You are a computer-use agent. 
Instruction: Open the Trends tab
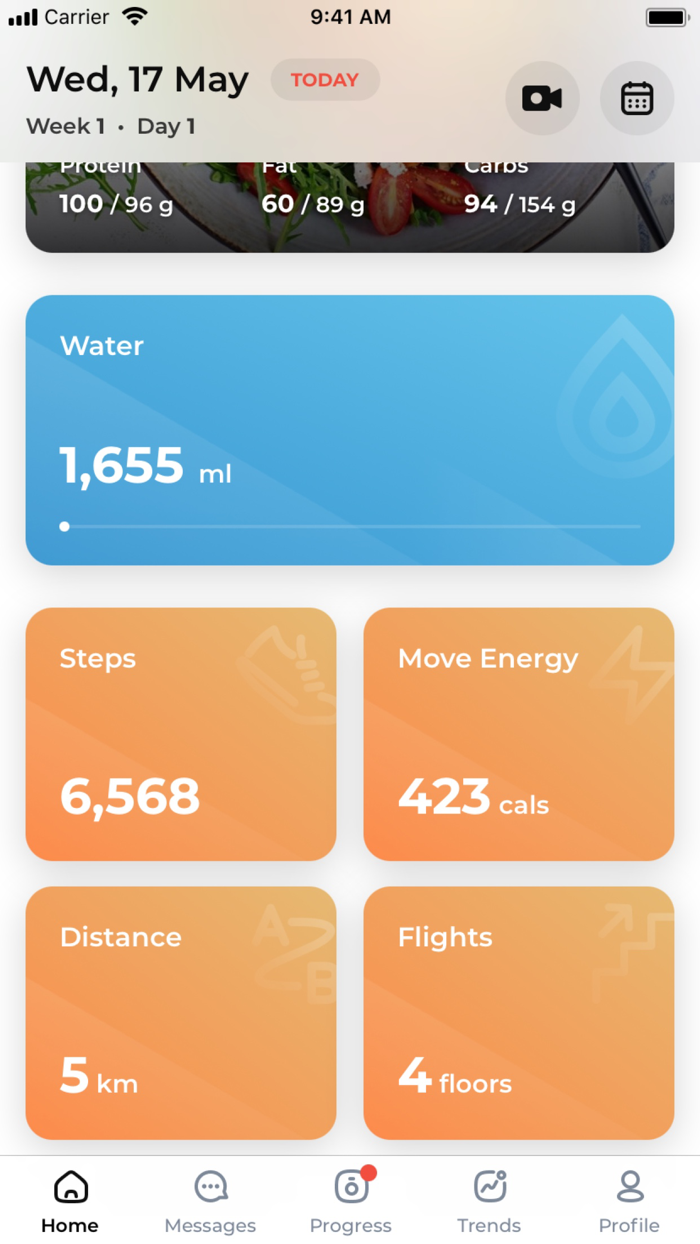pos(489,1202)
